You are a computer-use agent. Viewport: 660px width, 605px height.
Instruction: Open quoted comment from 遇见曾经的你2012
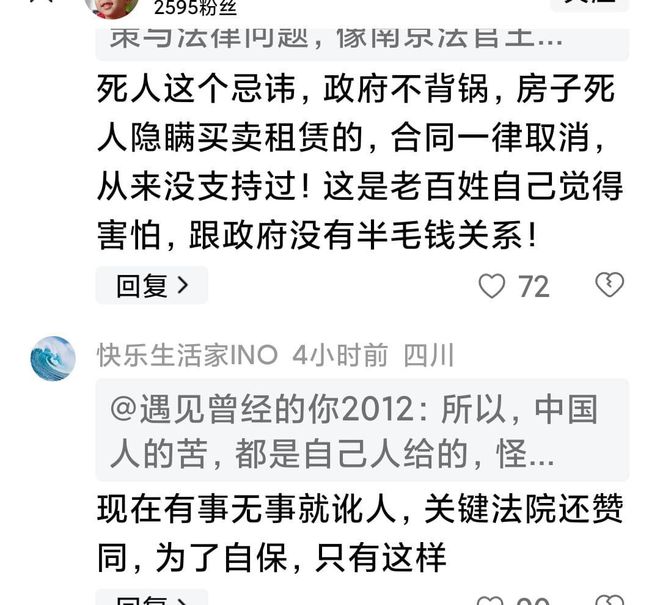click(x=362, y=430)
